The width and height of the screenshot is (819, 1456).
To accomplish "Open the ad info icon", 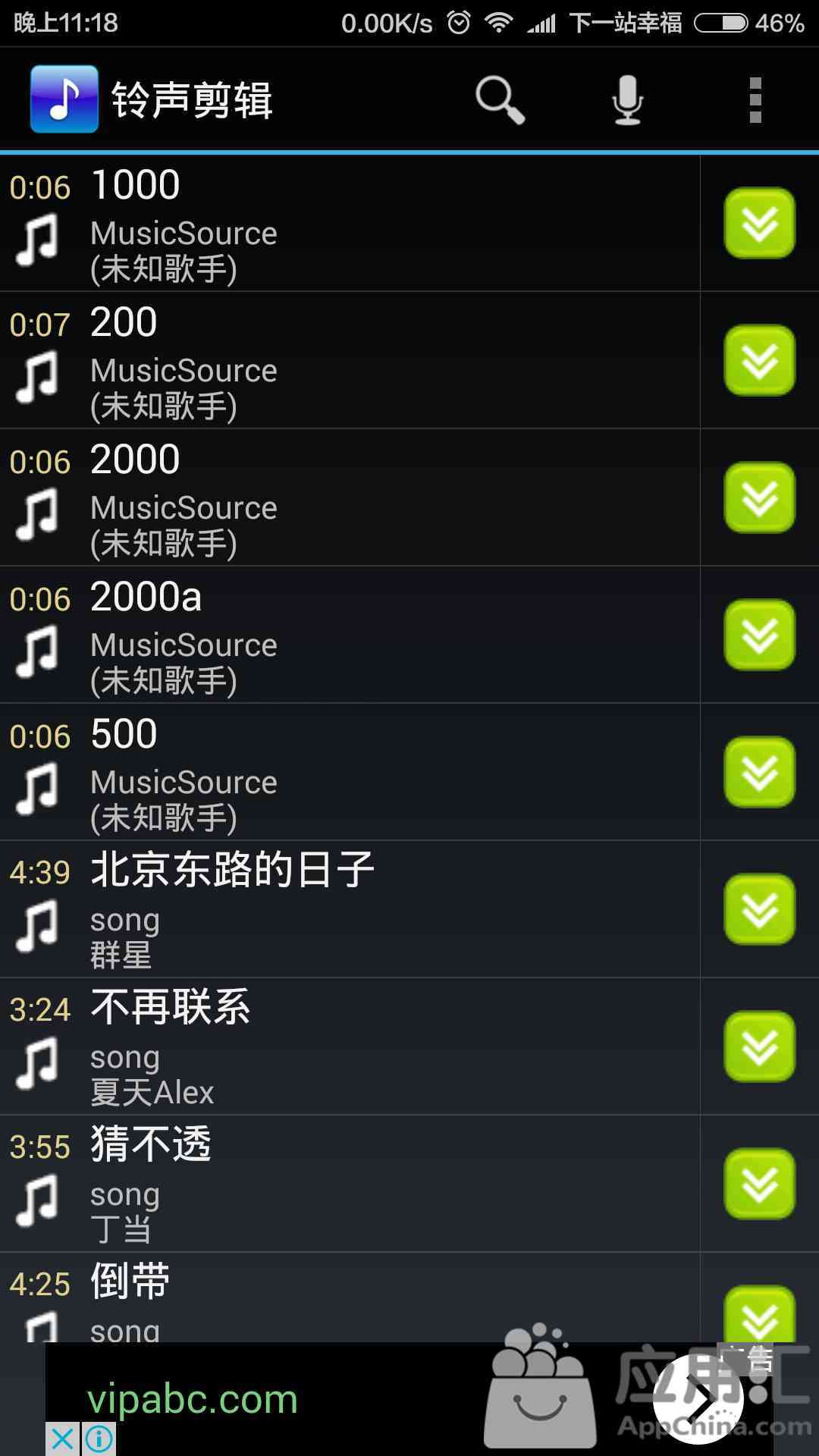I will pyautogui.click(x=99, y=1439).
